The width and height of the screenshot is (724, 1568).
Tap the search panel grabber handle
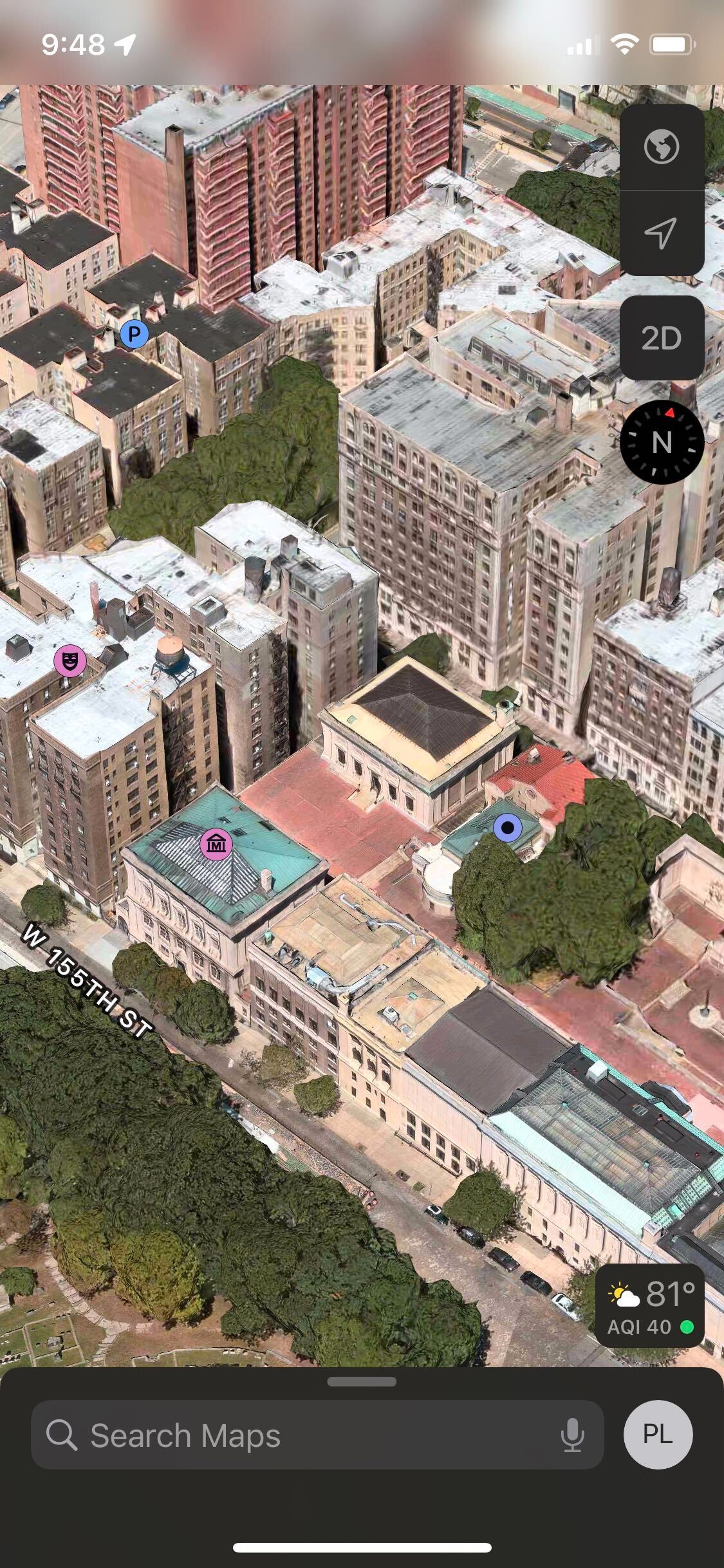point(362,1381)
